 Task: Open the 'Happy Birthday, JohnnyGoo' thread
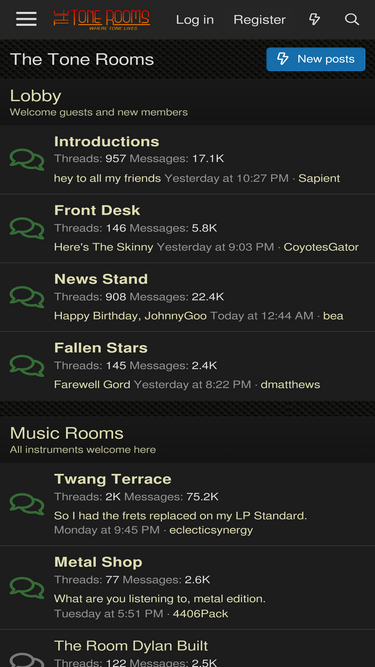coord(130,316)
